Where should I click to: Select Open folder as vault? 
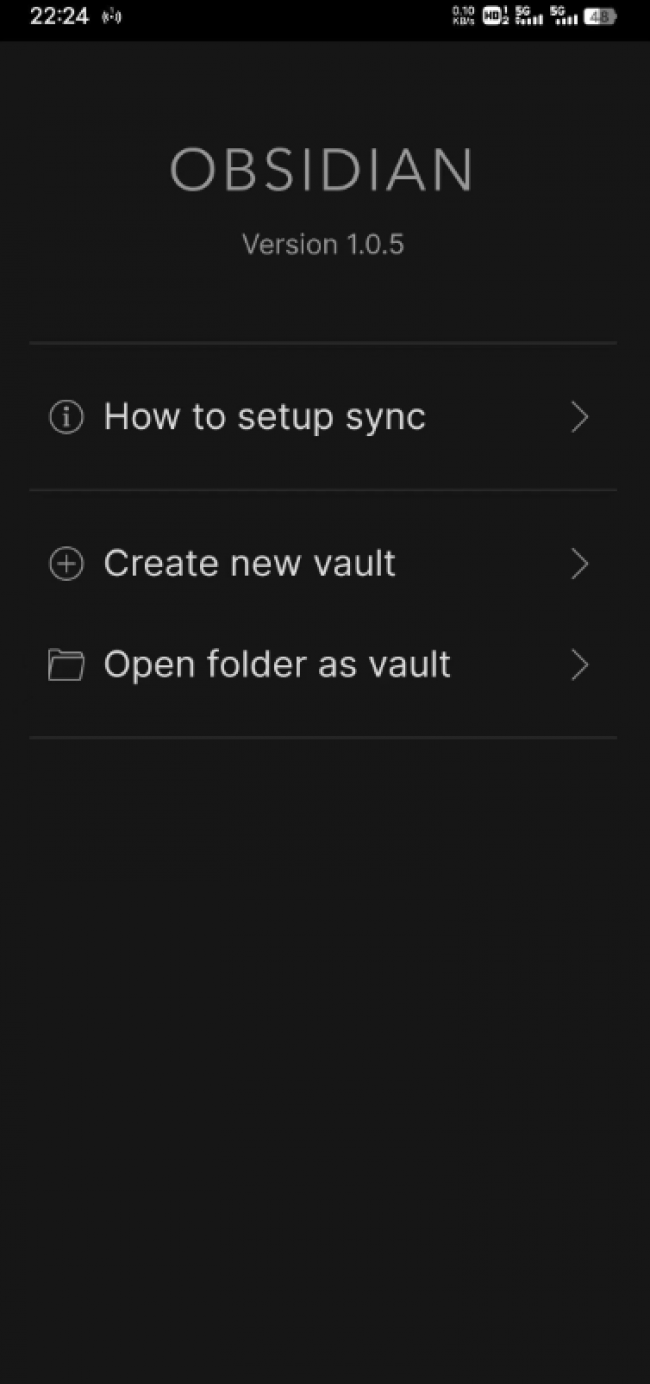(277, 665)
